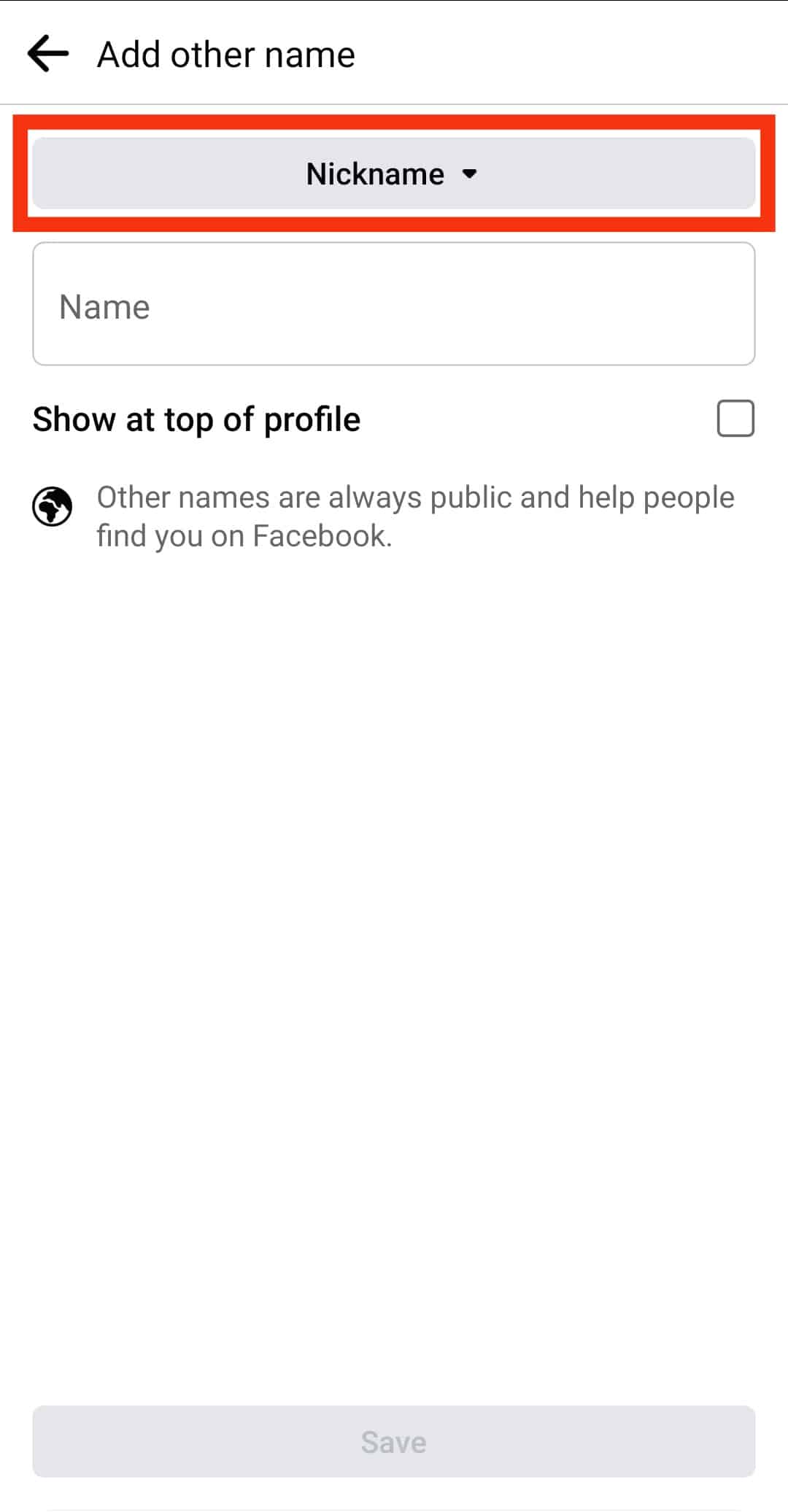Check Show at top of profile

click(735, 419)
